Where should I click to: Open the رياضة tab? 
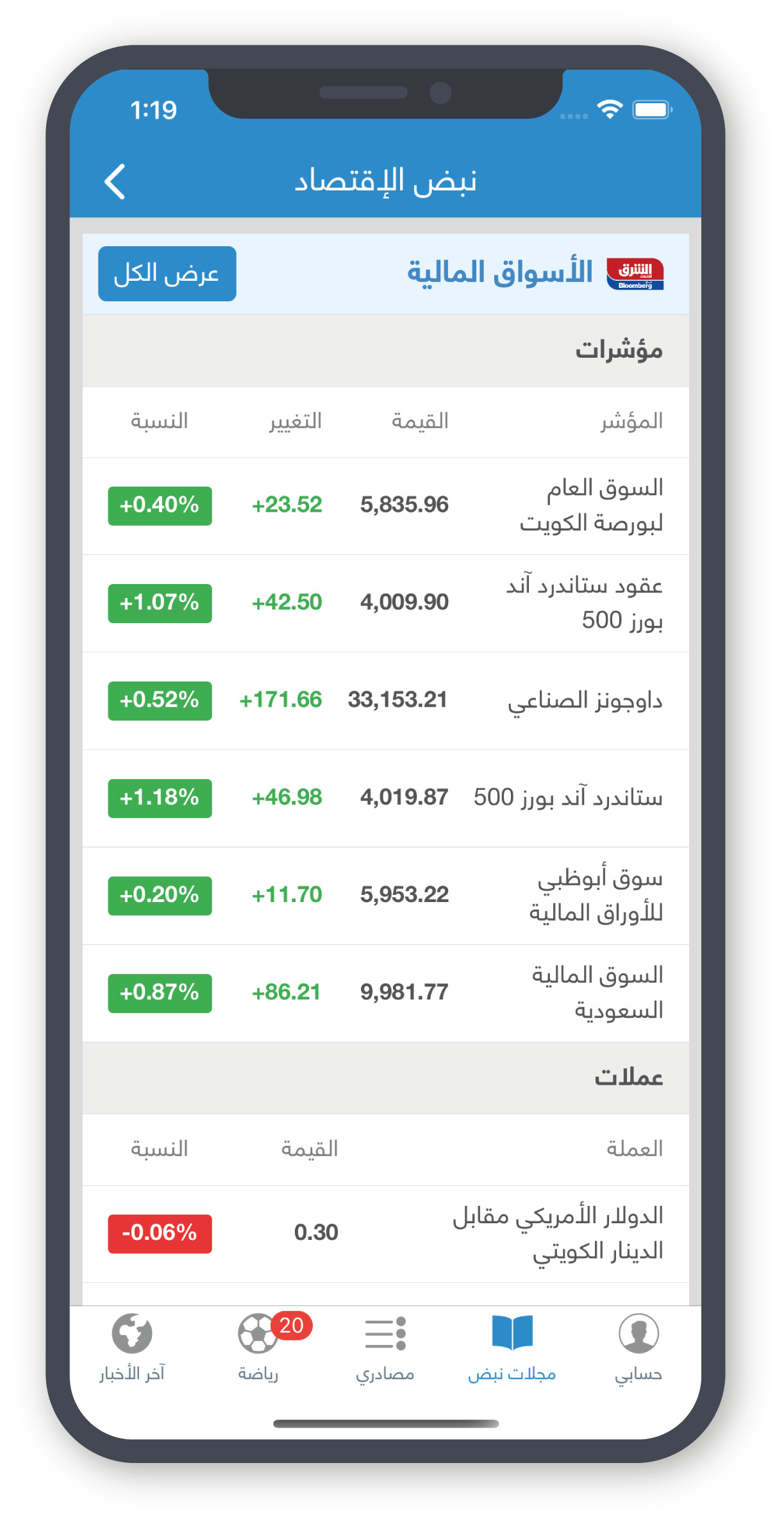pyautogui.click(x=258, y=1346)
